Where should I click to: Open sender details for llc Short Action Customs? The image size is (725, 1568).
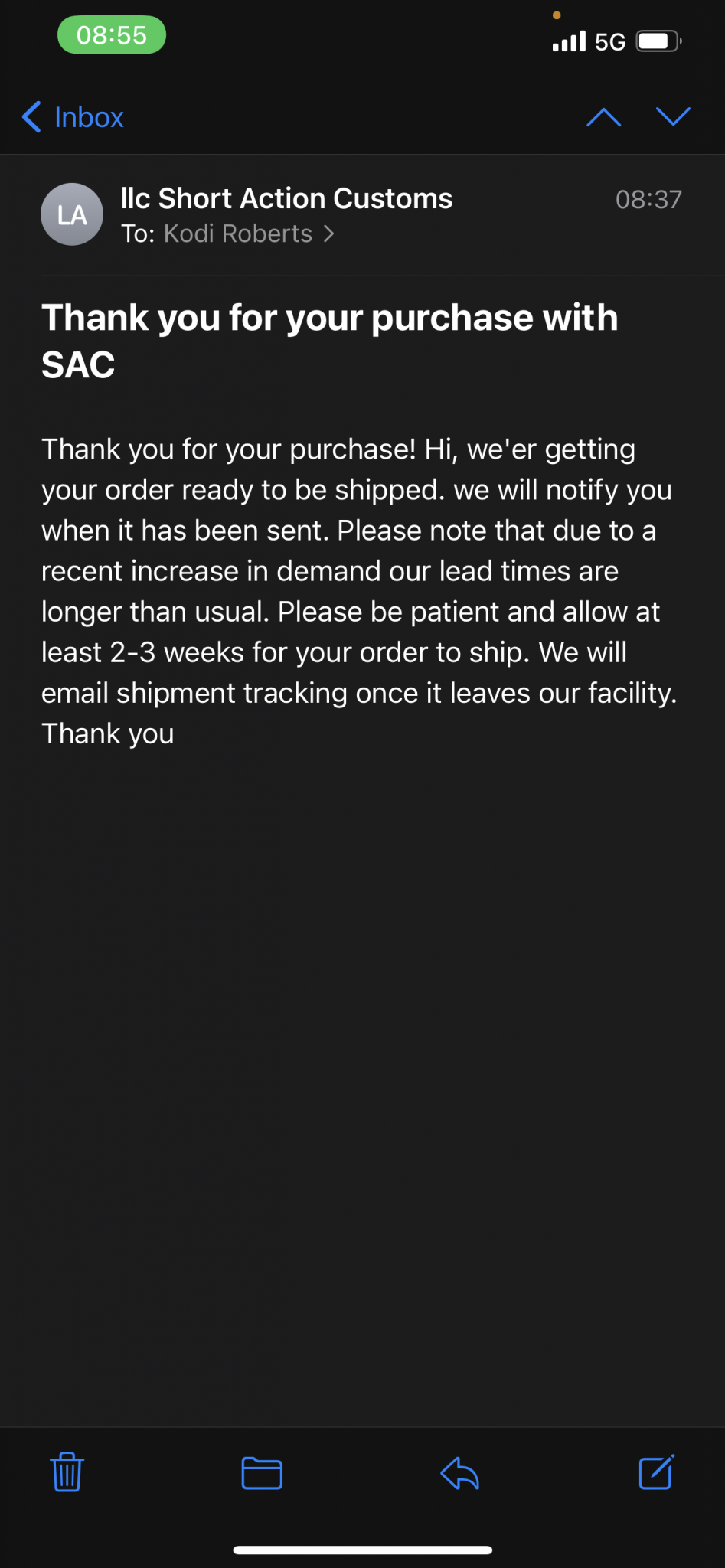point(286,198)
